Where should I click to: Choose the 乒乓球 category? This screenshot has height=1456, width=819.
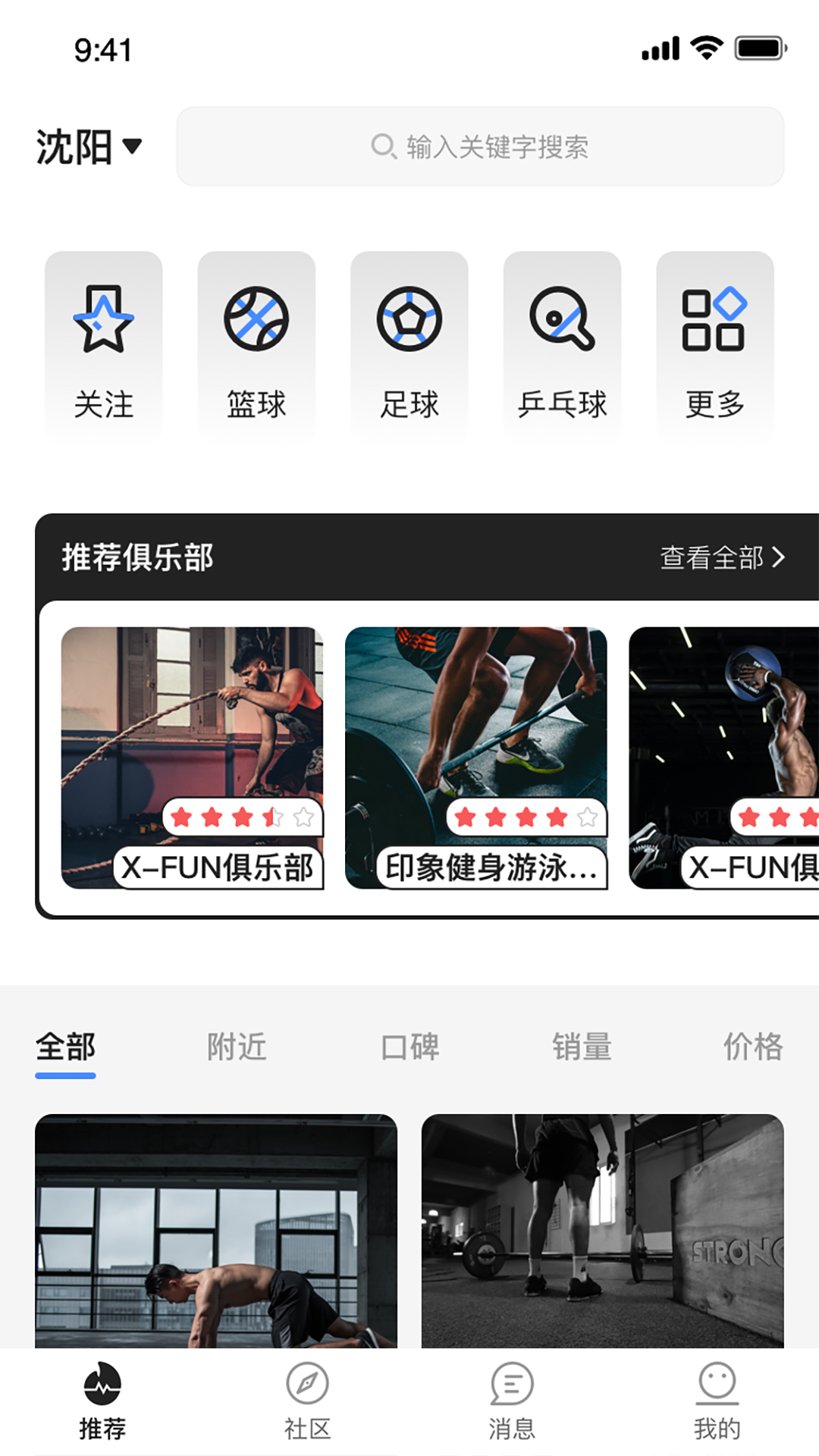(x=562, y=345)
